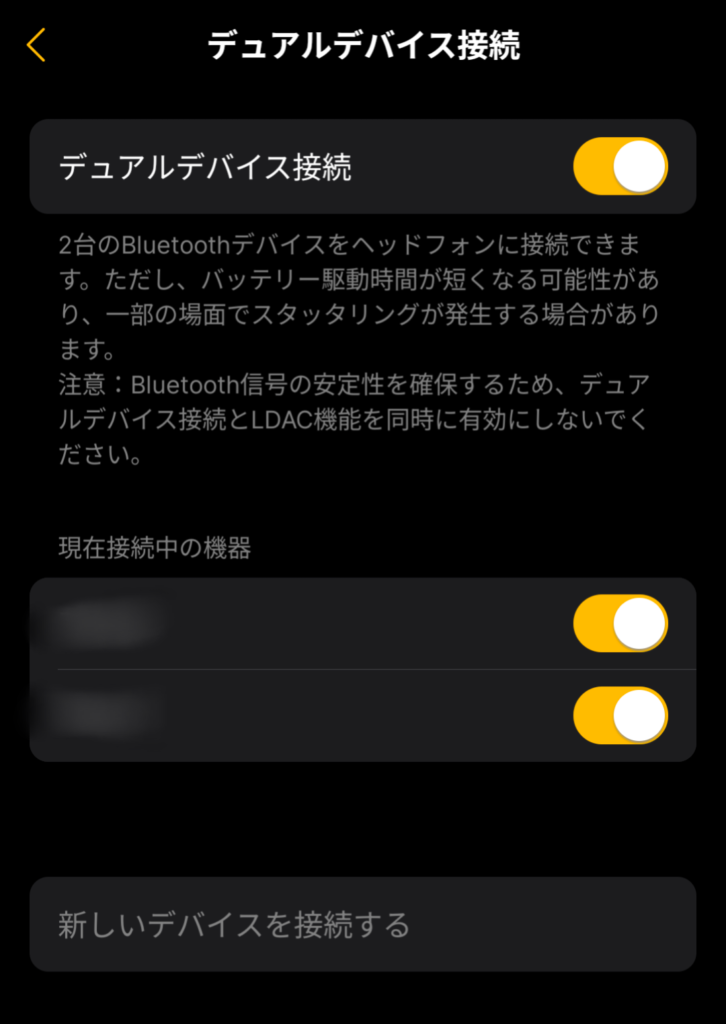Toggle the first connected device's switch

click(619, 624)
